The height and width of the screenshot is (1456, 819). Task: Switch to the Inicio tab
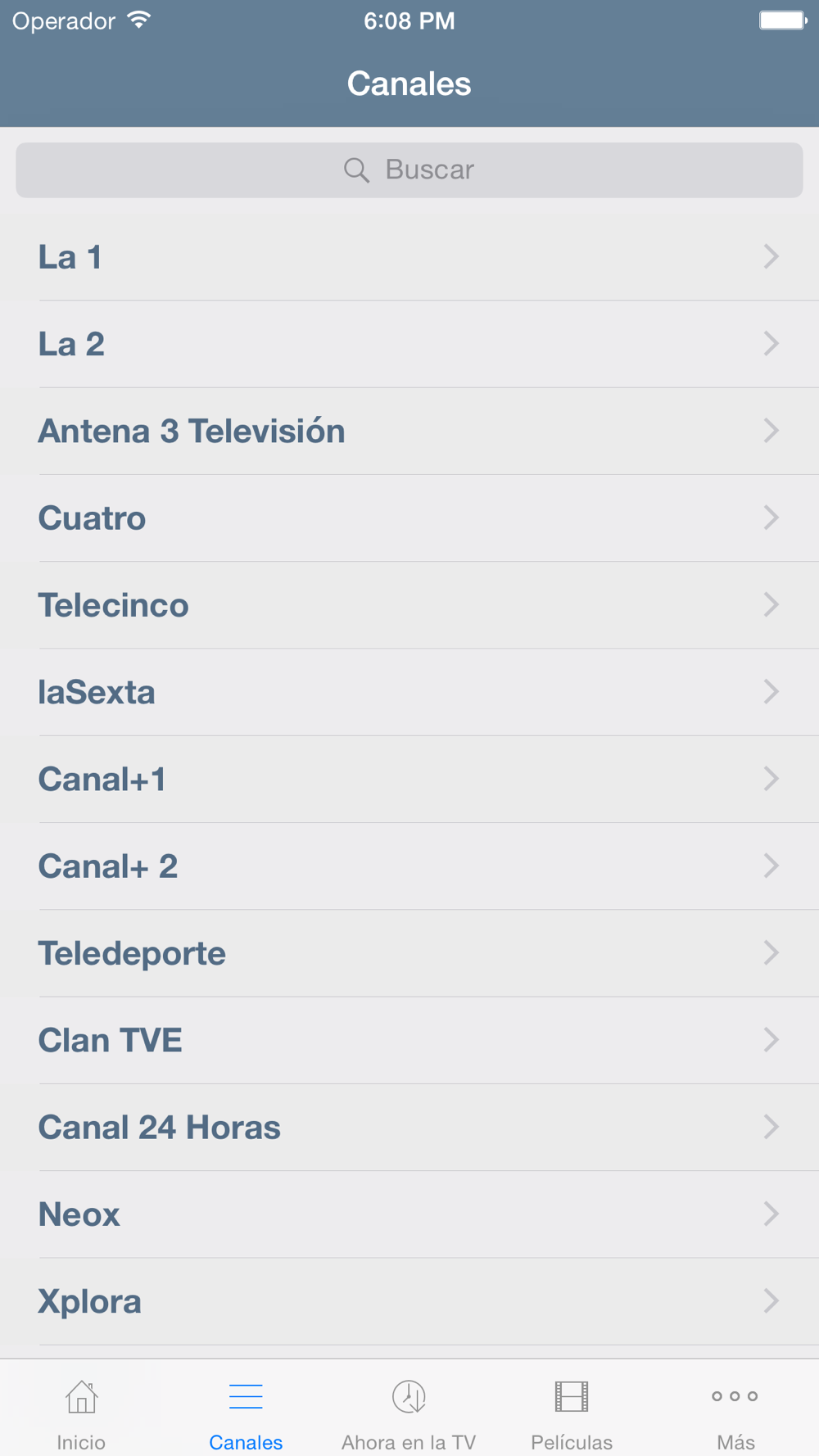81,1415
